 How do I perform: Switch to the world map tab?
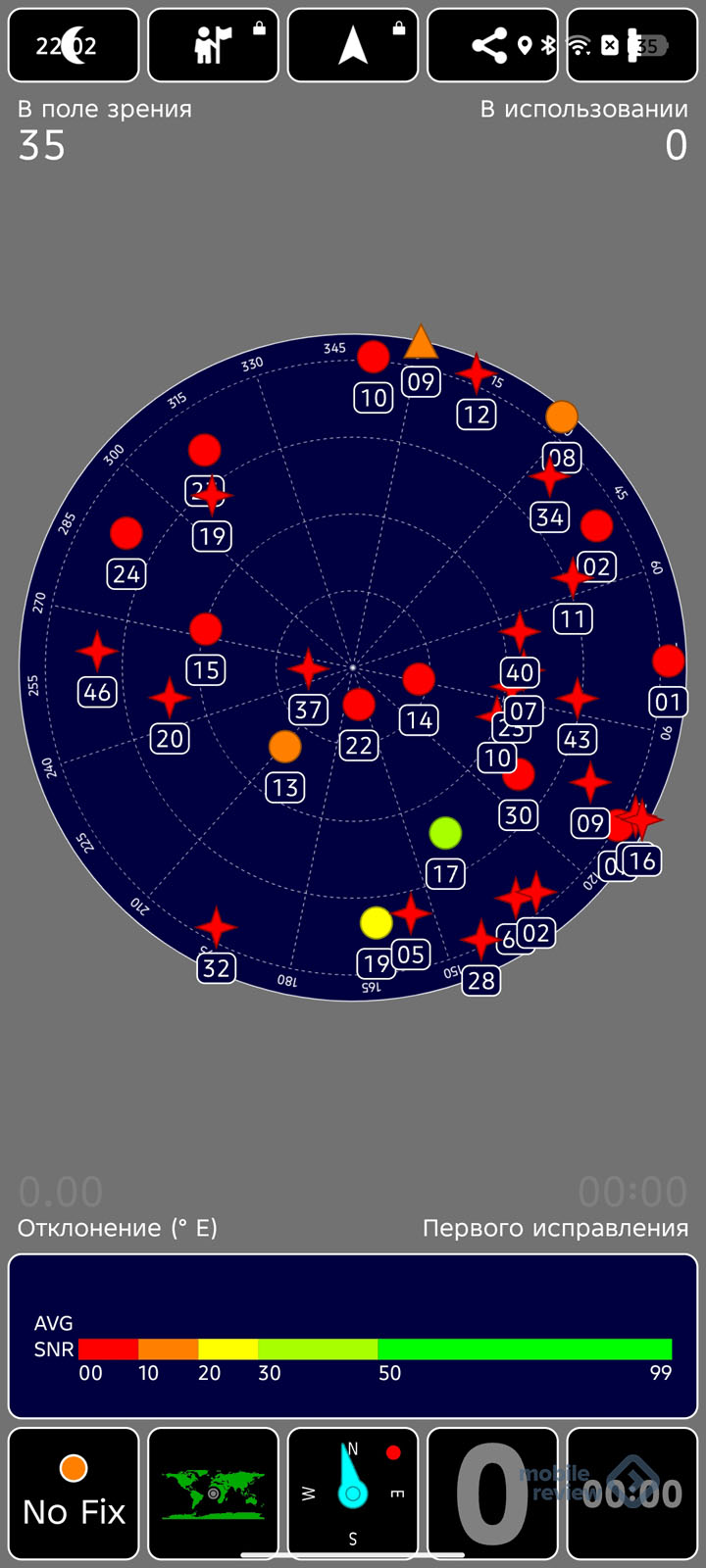click(x=213, y=1494)
